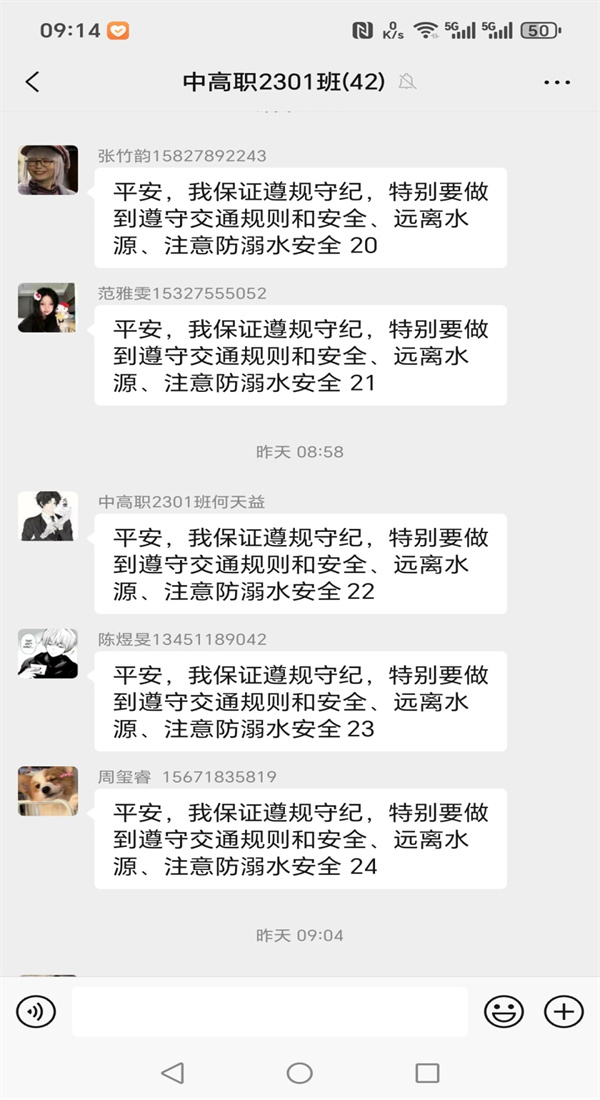Go back from the 中高职2301班 chat
600x1100 pixels.
32,82
